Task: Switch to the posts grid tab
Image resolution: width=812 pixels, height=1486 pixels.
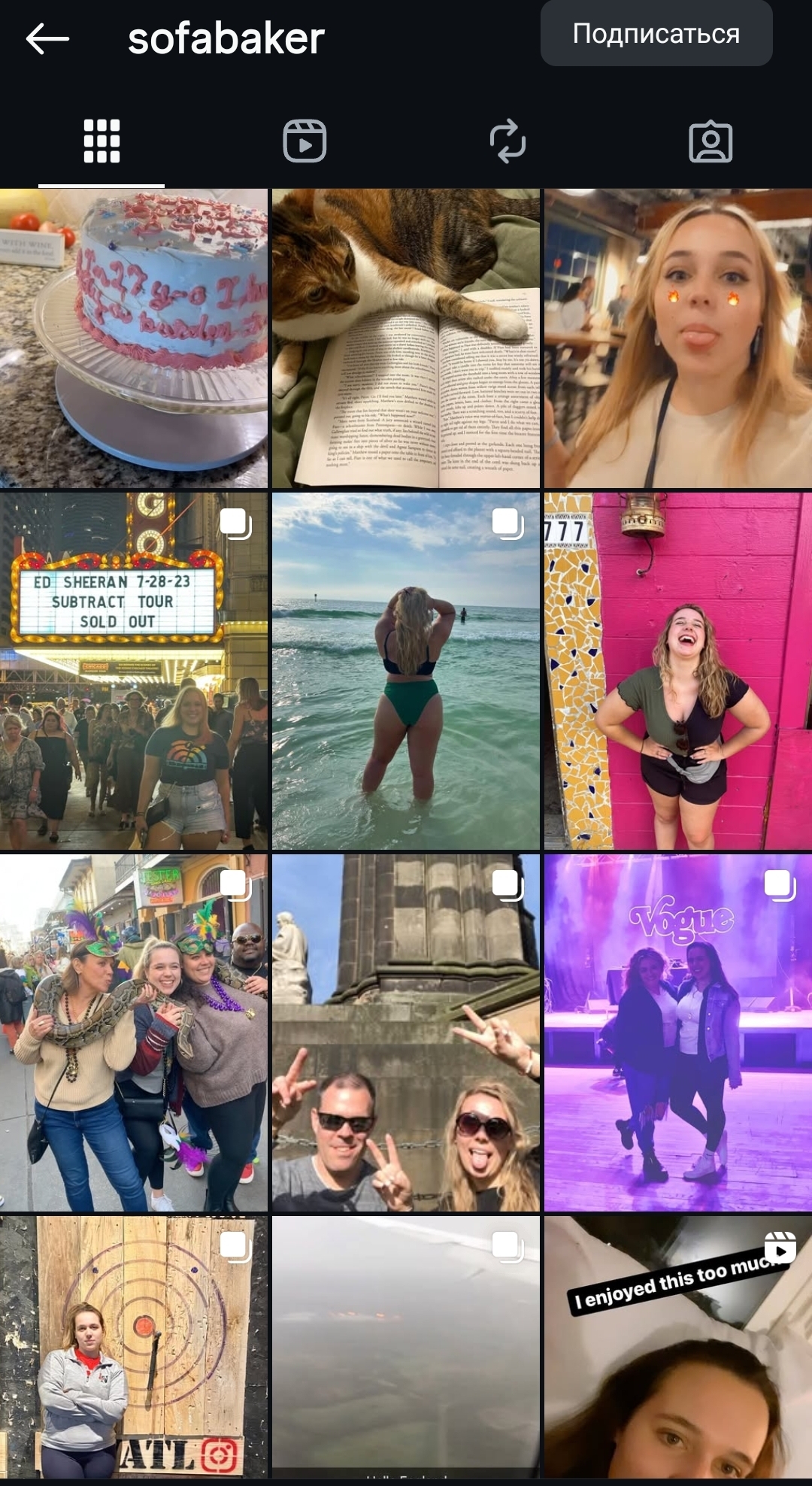Action: [x=101, y=141]
